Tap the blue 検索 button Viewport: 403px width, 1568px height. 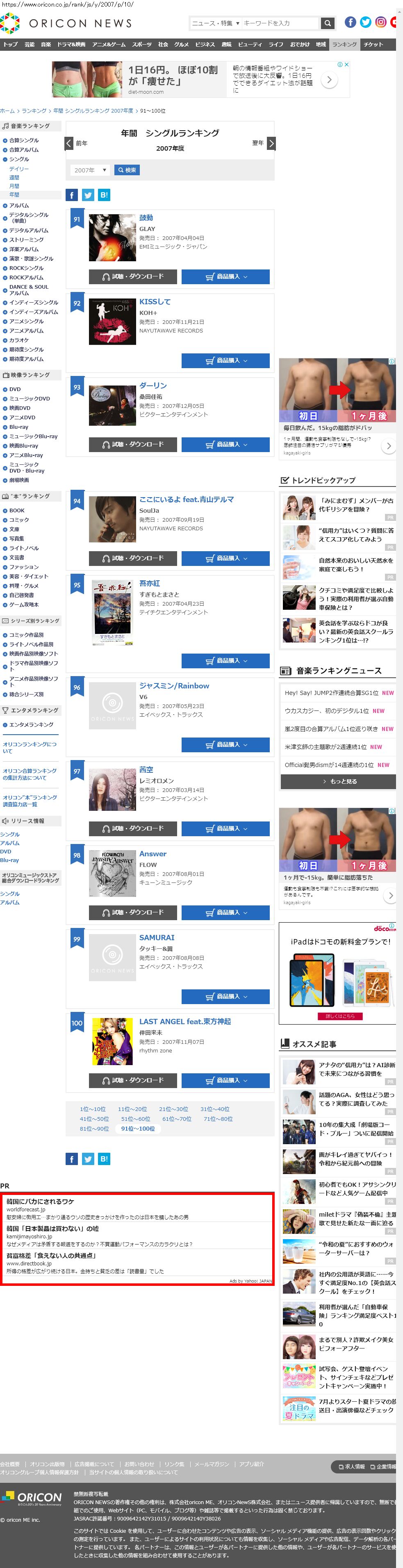[x=127, y=170]
